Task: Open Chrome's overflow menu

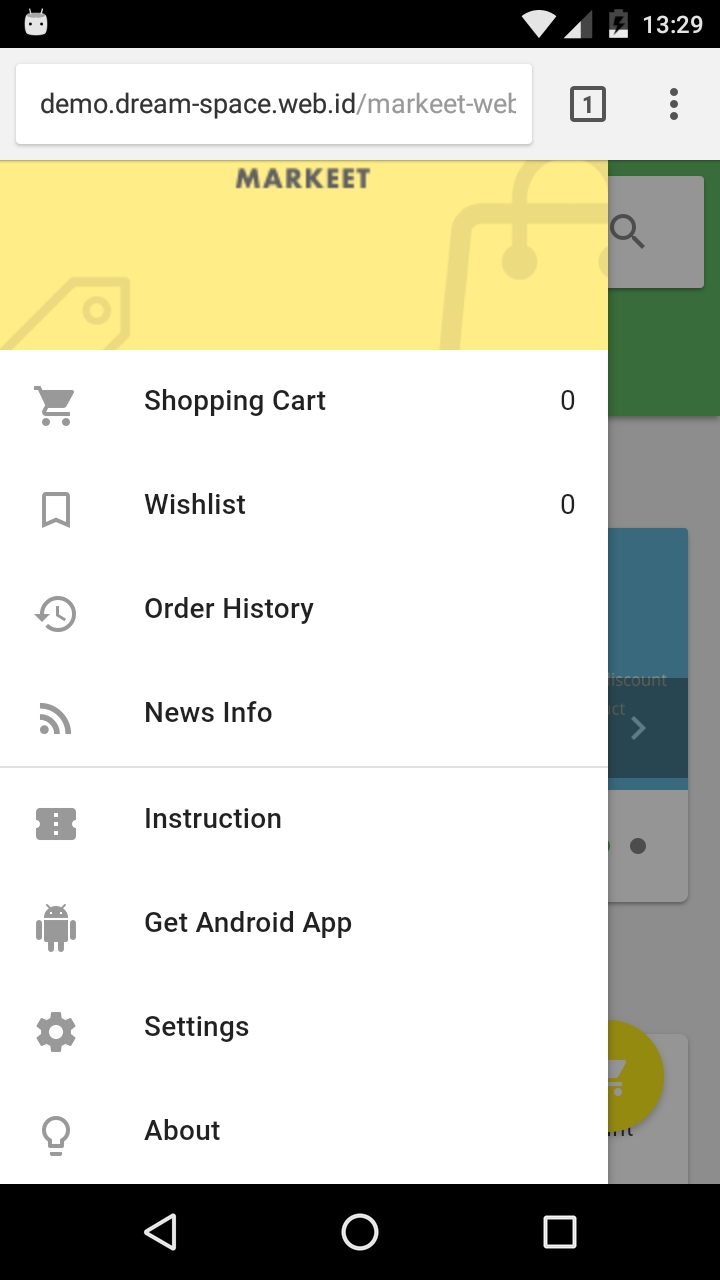Action: click(x=674, y=104)
